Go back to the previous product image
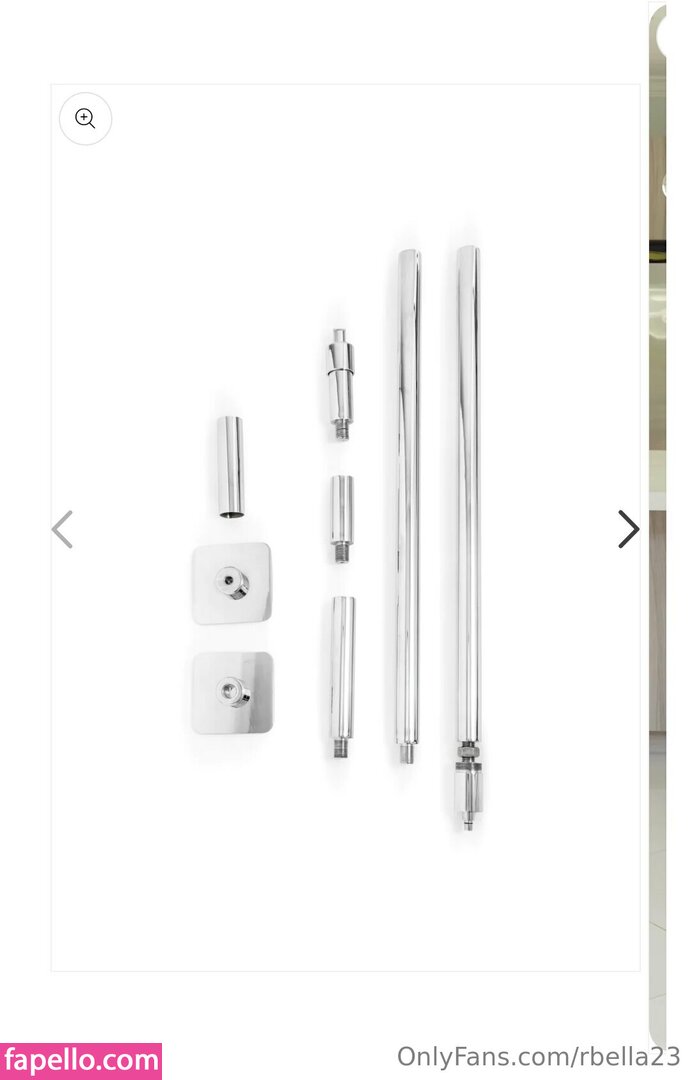This screenshot has width=690, height=1080. click(62, 529)
